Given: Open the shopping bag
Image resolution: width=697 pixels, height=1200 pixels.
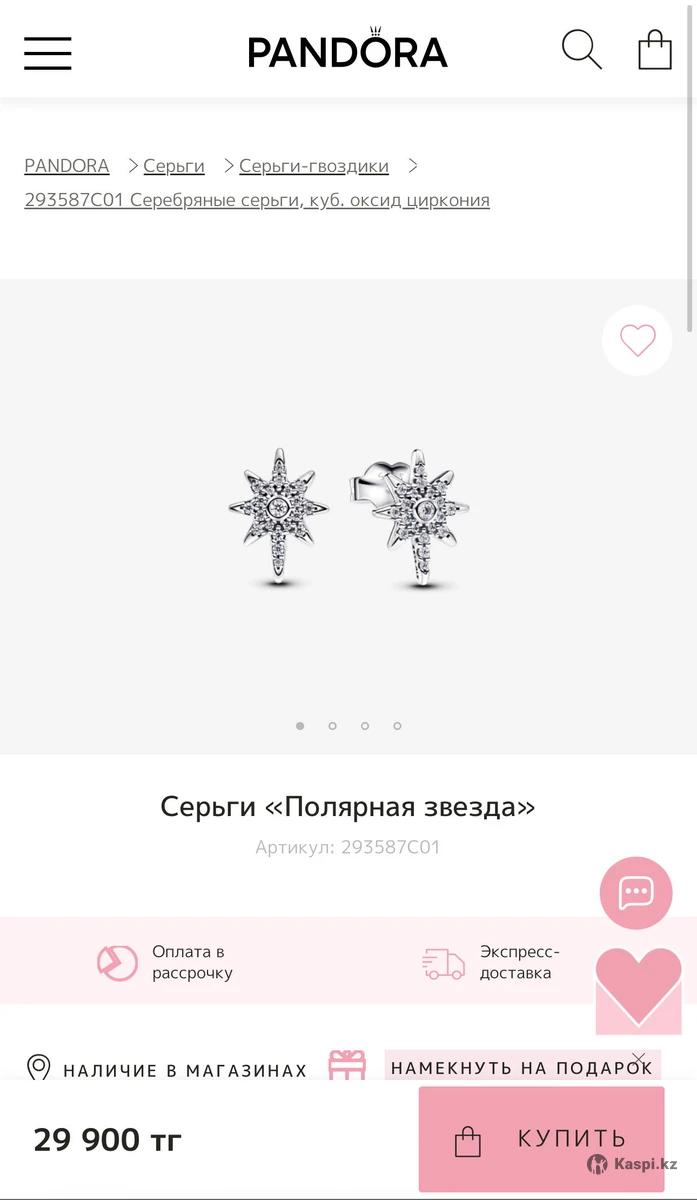Looking at the screenshot, I should pos(655,50).
